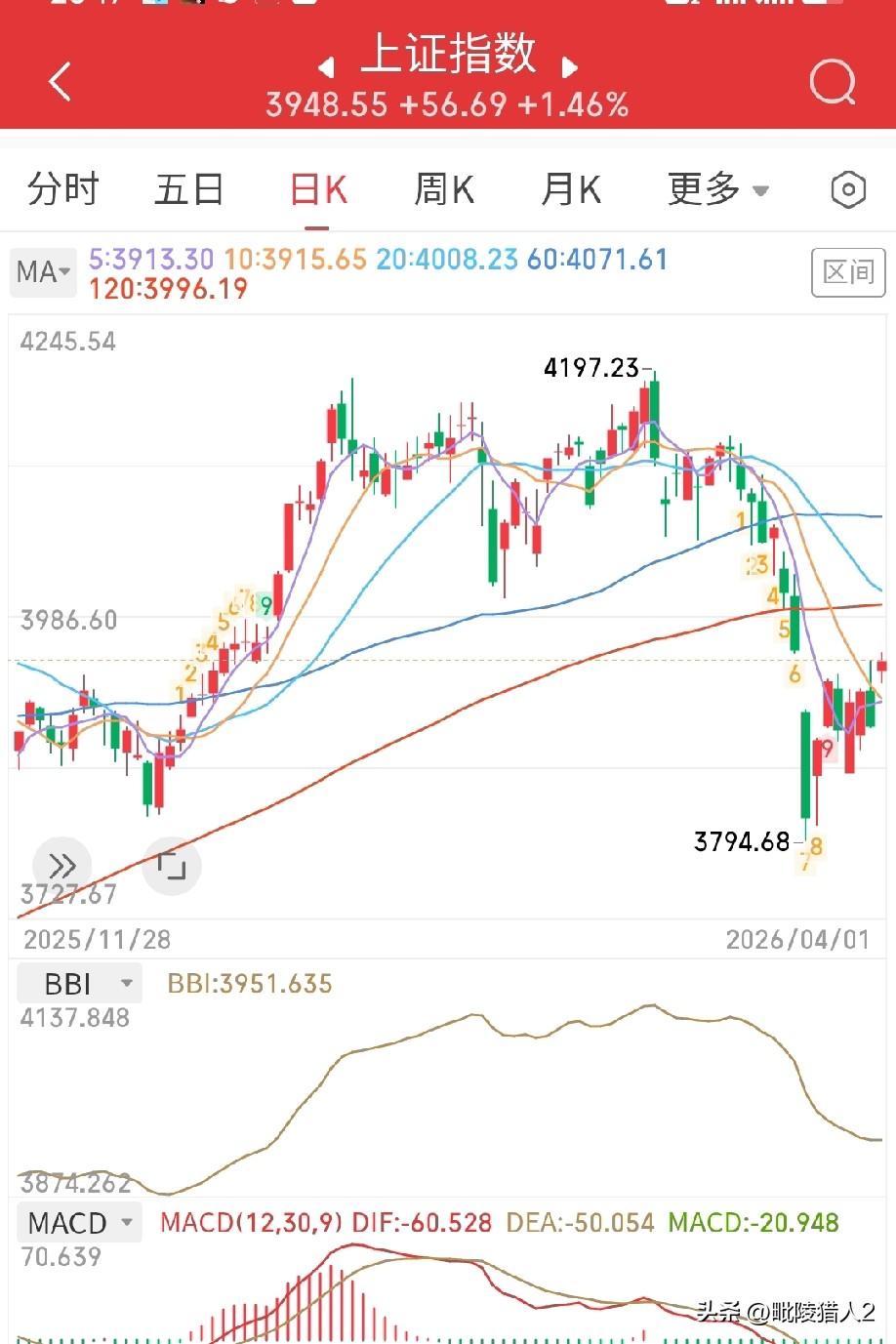Image resolution: width=896 pixels, height=1344 pixels.
Task: Tap the back arrow to exit the chart
Action: (61, 82)
